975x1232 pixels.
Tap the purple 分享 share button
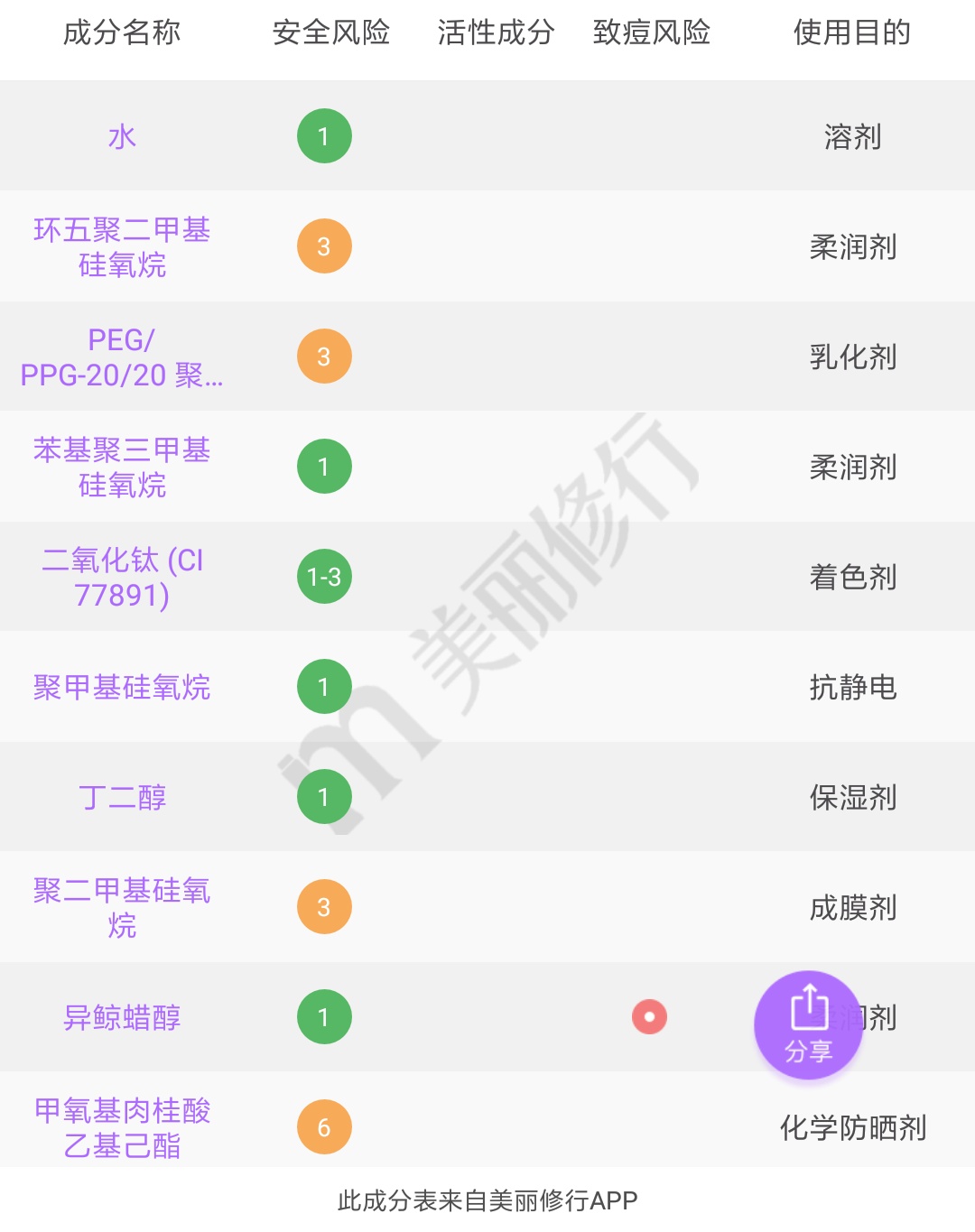808,1024
